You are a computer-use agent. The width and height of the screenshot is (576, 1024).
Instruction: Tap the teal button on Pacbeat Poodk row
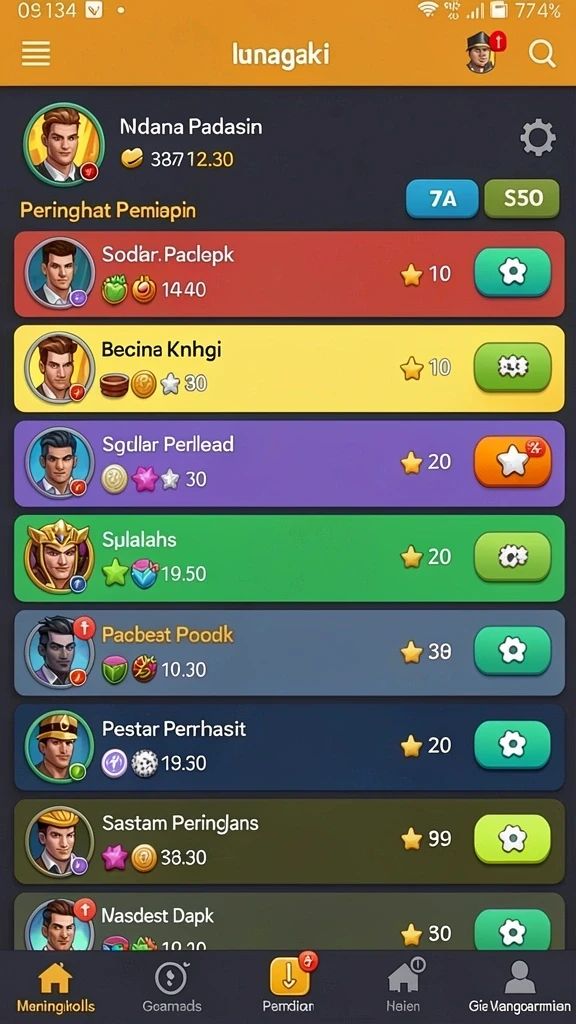tap(513, 650)
